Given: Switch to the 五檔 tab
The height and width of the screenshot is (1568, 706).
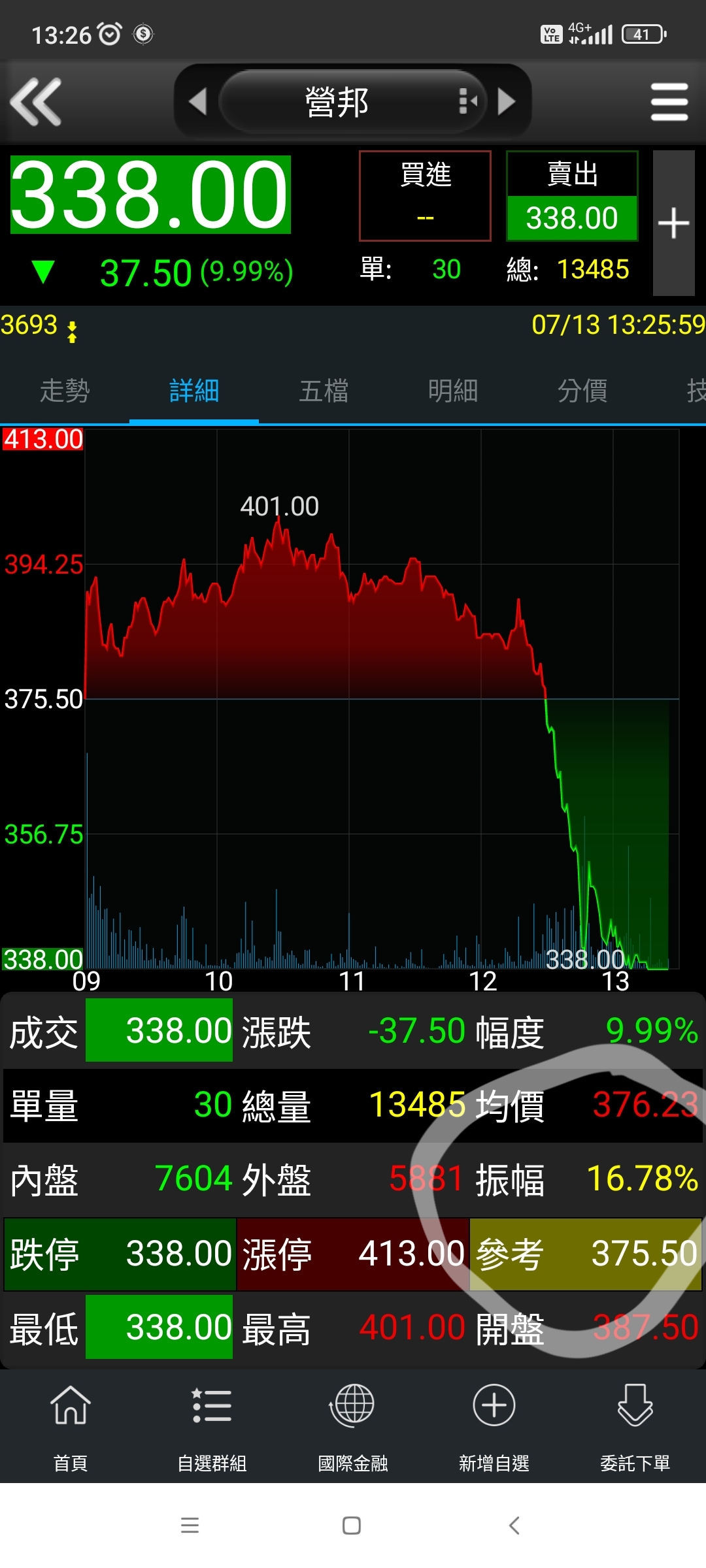Looking at the screenshot, I should pyautogui.click(x=324, y=391).
